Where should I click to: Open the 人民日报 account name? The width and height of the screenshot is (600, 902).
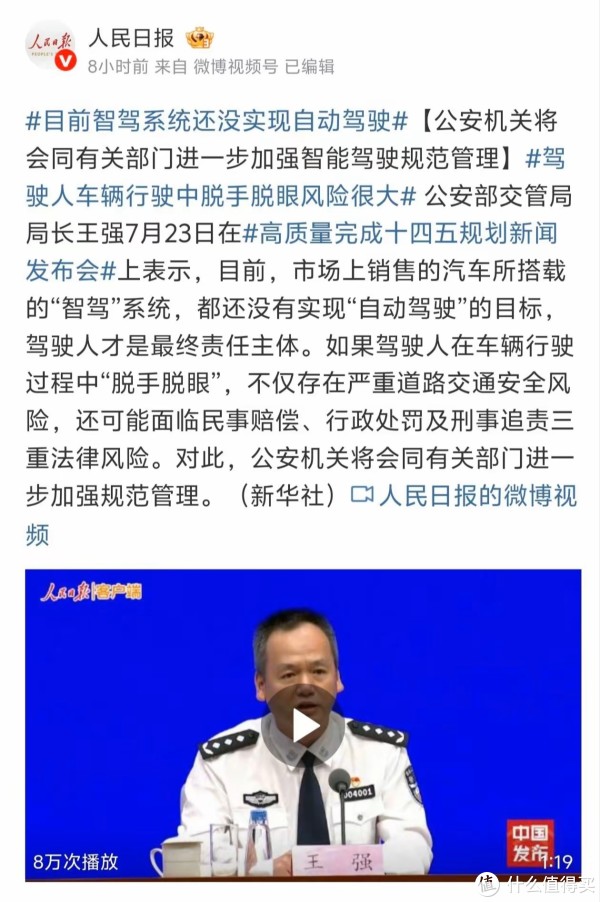pos(131,38)
